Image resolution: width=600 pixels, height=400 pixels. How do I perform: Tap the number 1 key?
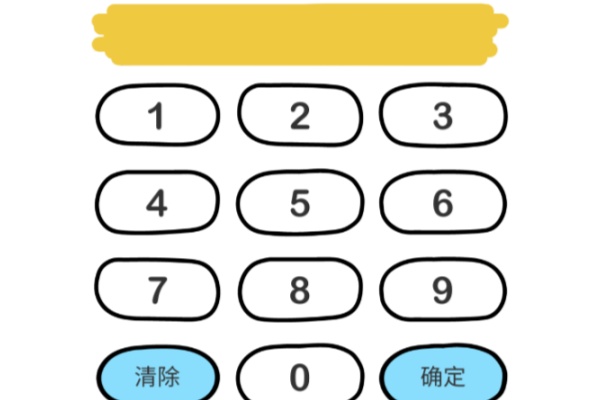click(157, 117)
